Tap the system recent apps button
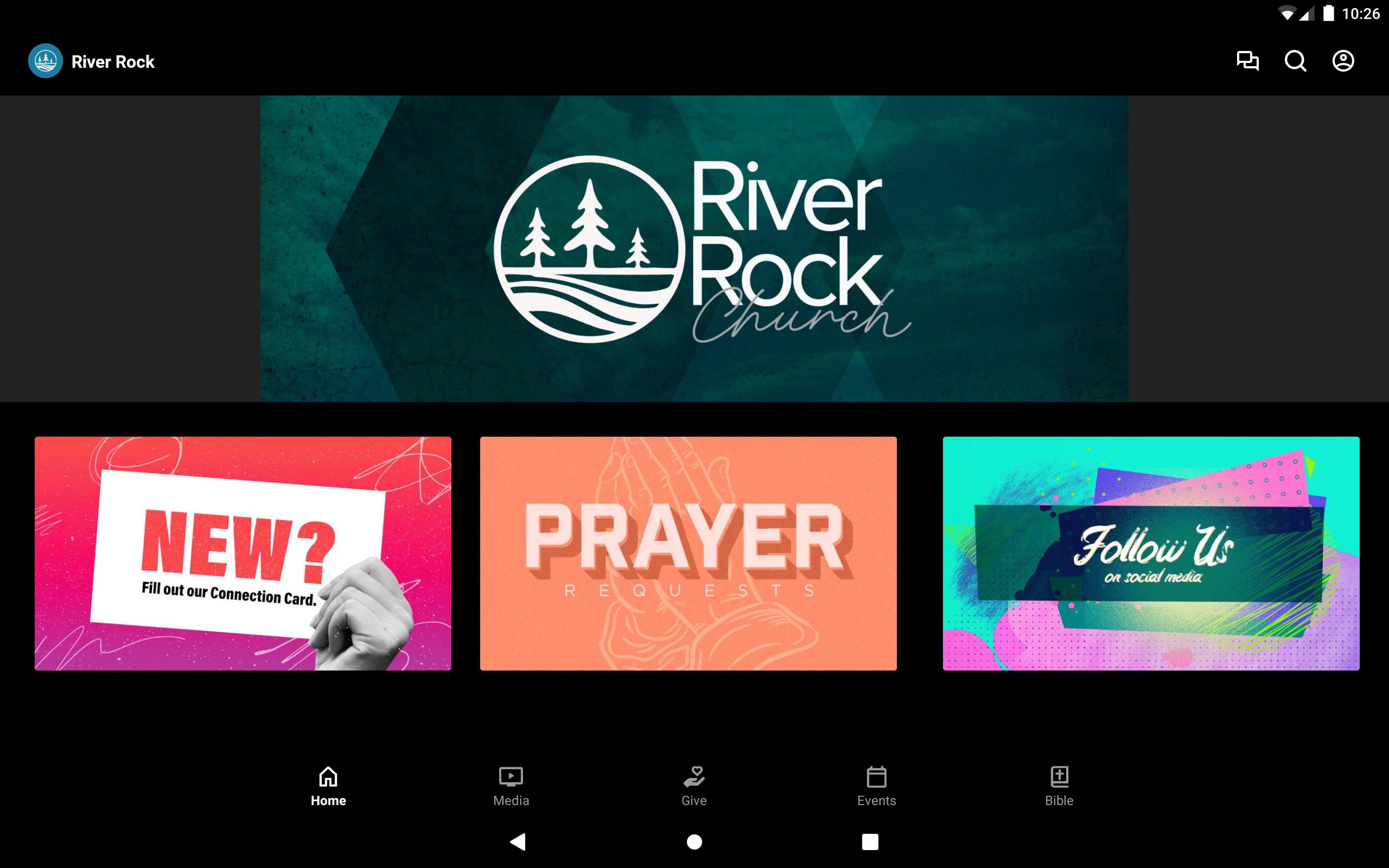 [870, 841]
